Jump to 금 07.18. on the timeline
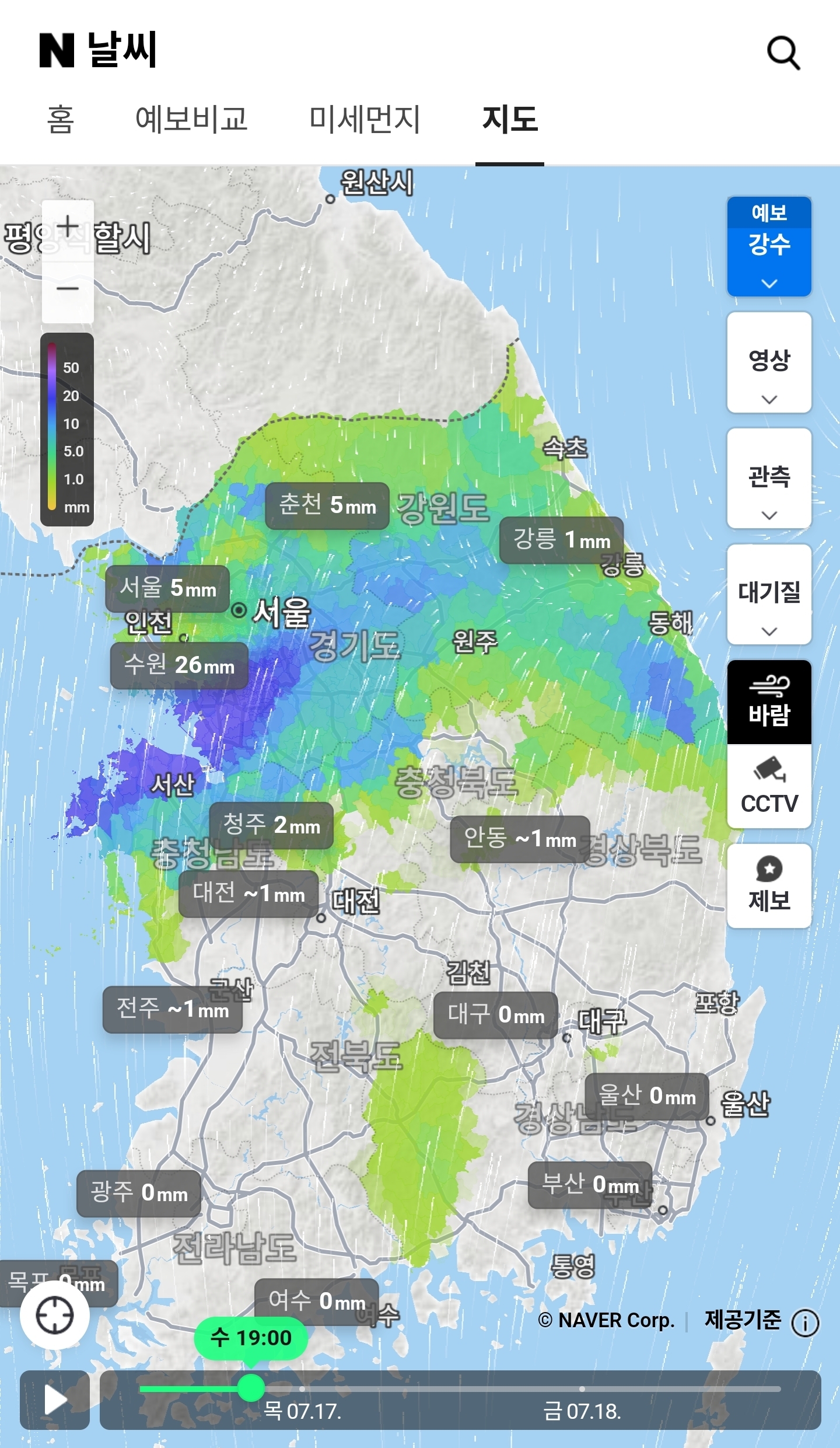The height and width of the screenshot is (1448, 840). tap(582, 1411)
